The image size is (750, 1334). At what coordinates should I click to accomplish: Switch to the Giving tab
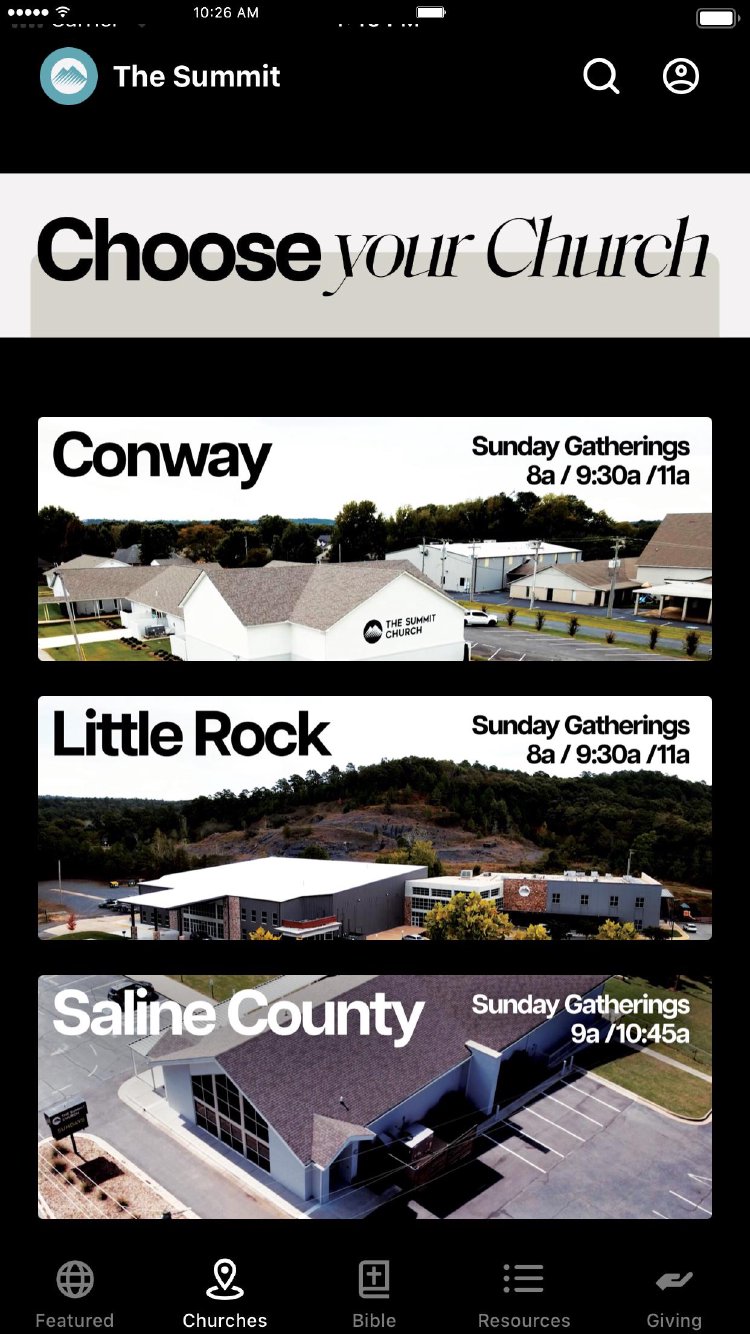coord(674,1294)
